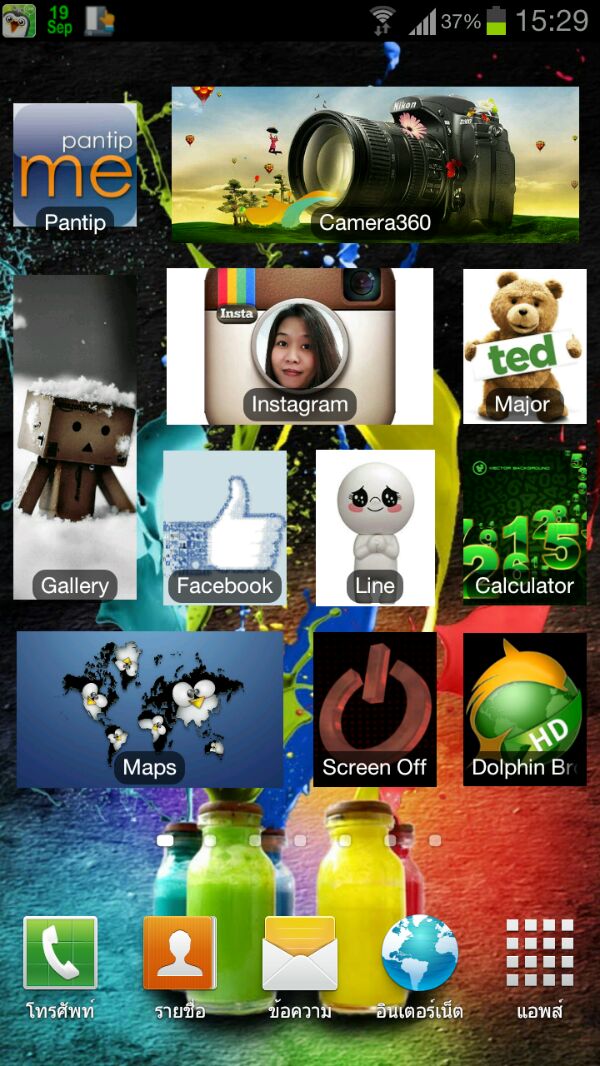Open Maps

pos(150,709)
